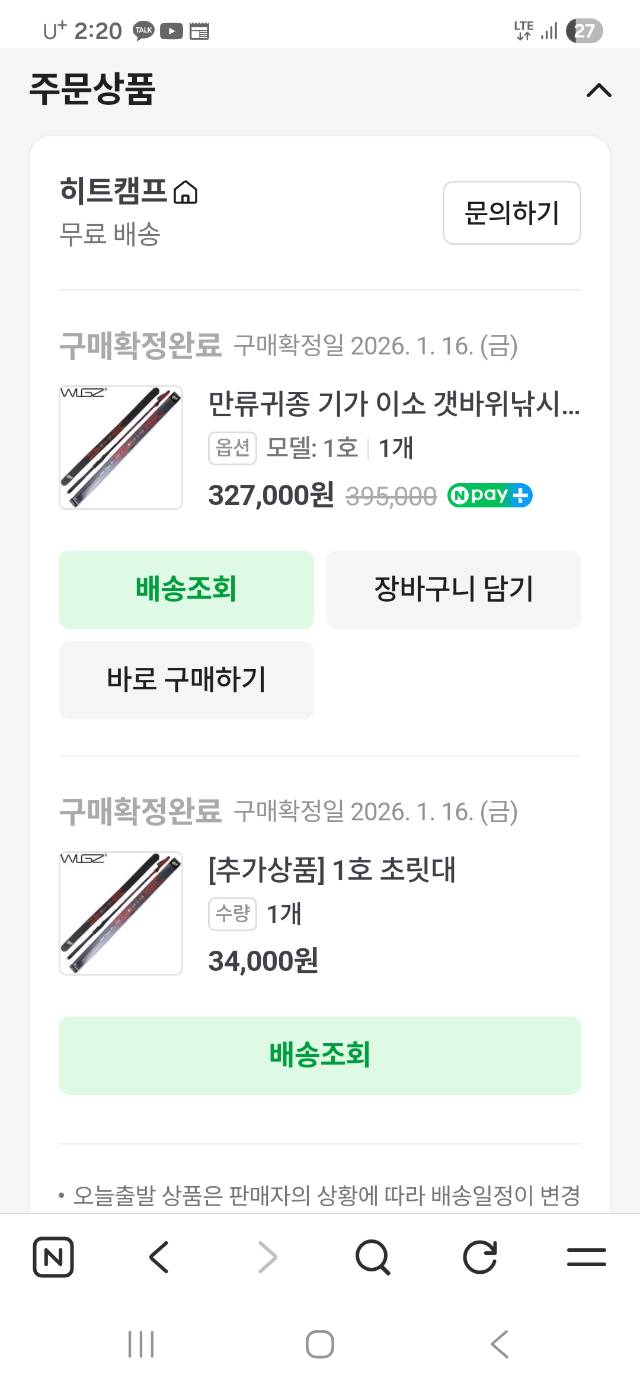
Task: Track delivery for the 만류귀종 fishing rod
Action: (x=186, y=590)
